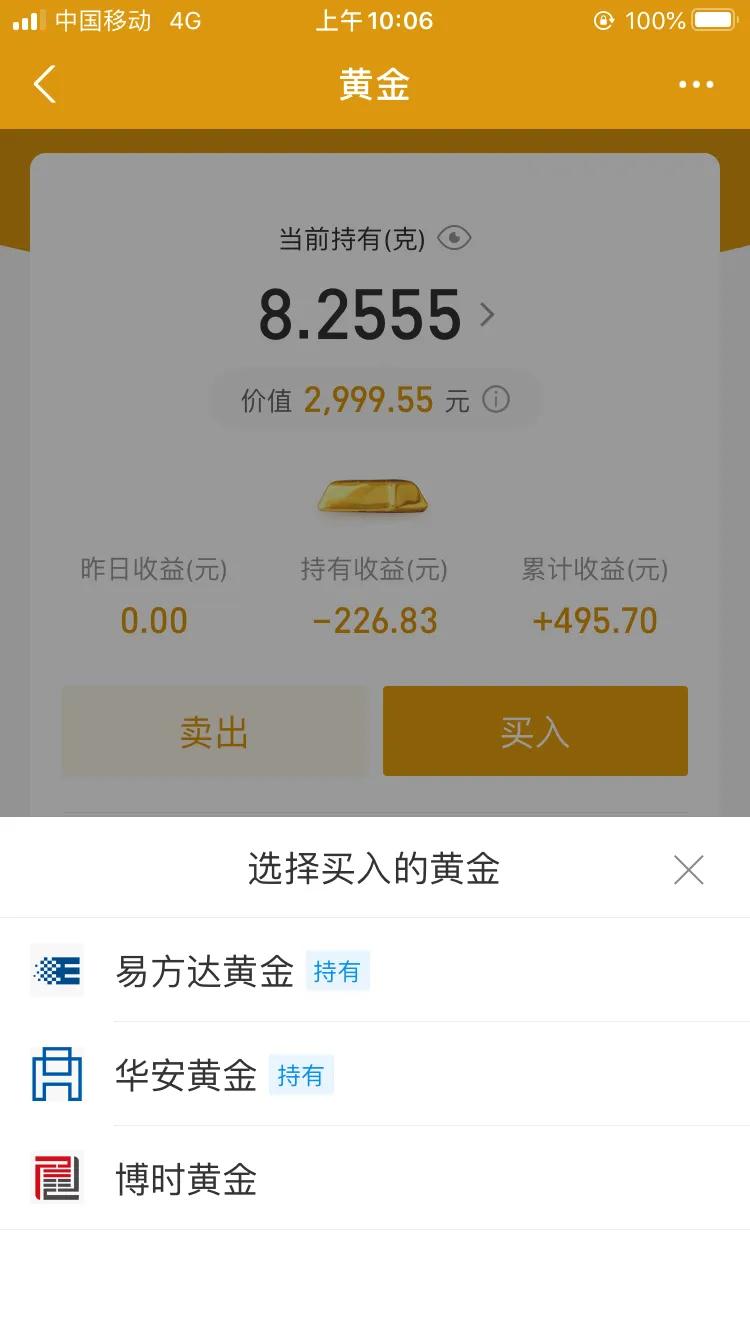This screenshot has width=750, height=1334.
Task: Tap the 持有收益 value showing −226.83
Action: coord(373,620)
